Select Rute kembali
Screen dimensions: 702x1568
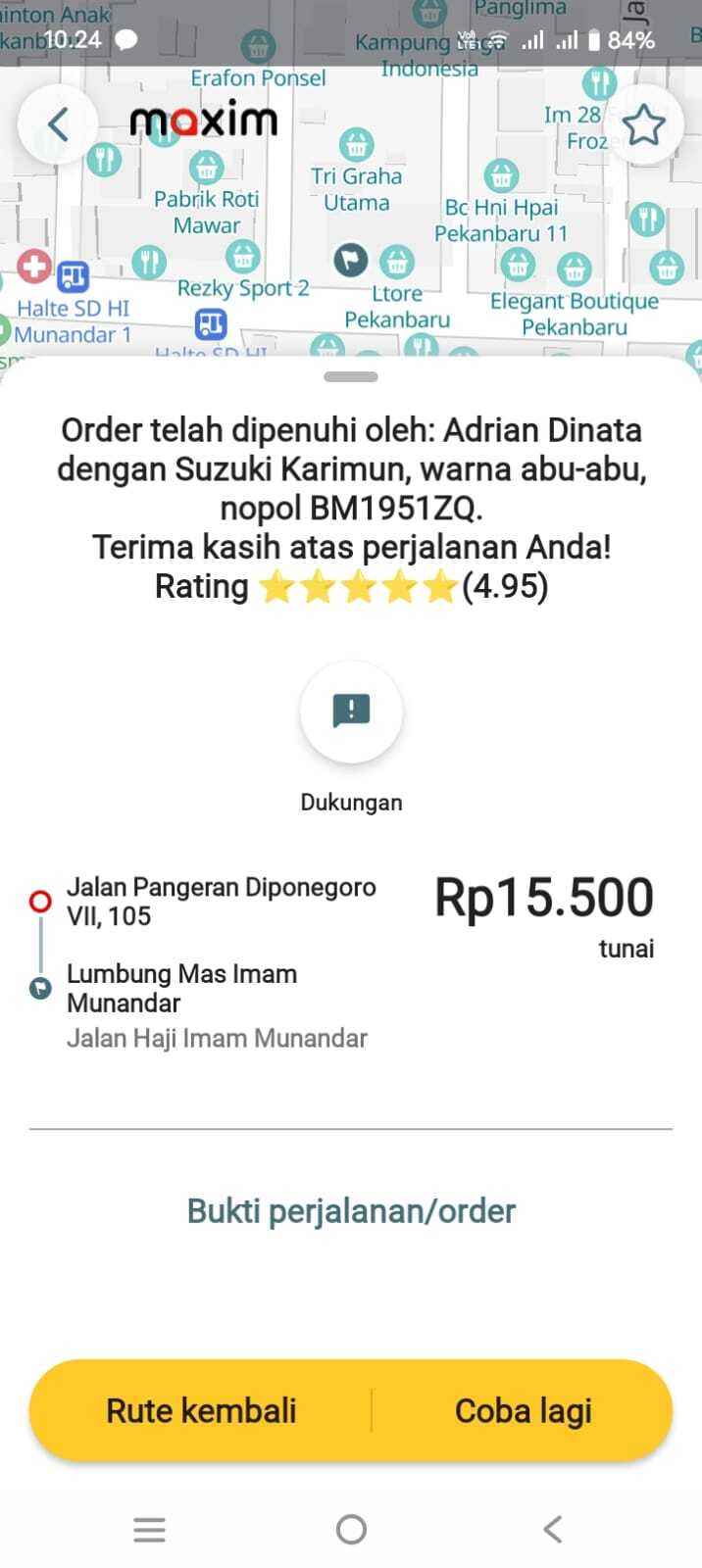point(201,1410)
